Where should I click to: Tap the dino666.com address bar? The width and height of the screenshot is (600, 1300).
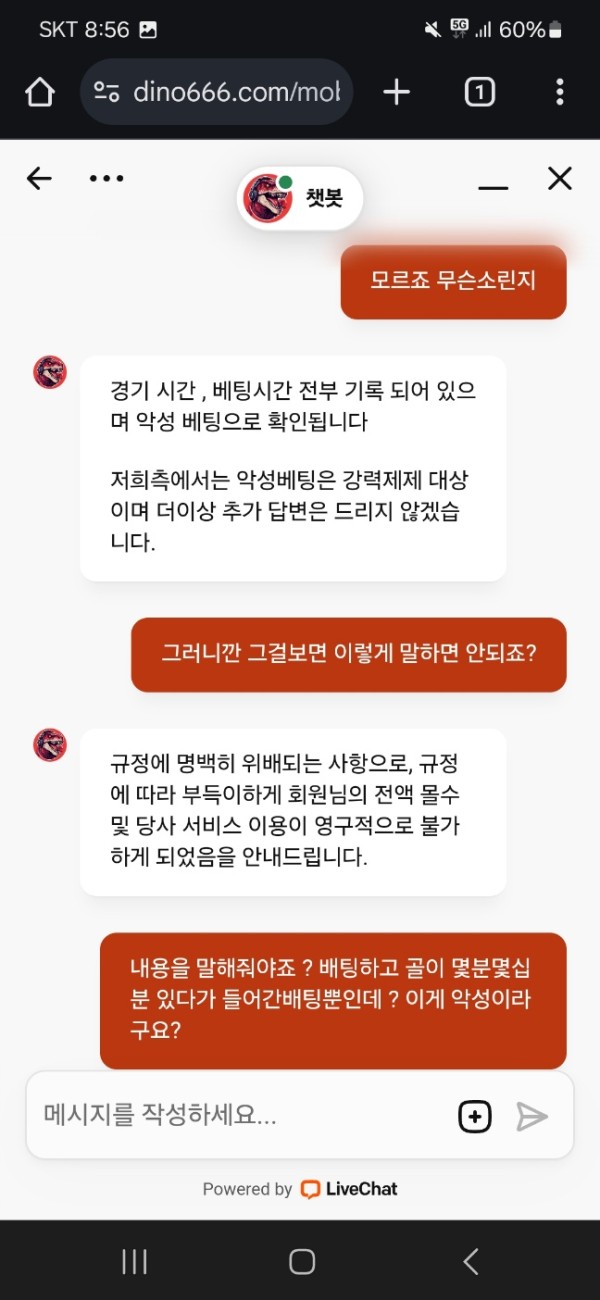236,93
